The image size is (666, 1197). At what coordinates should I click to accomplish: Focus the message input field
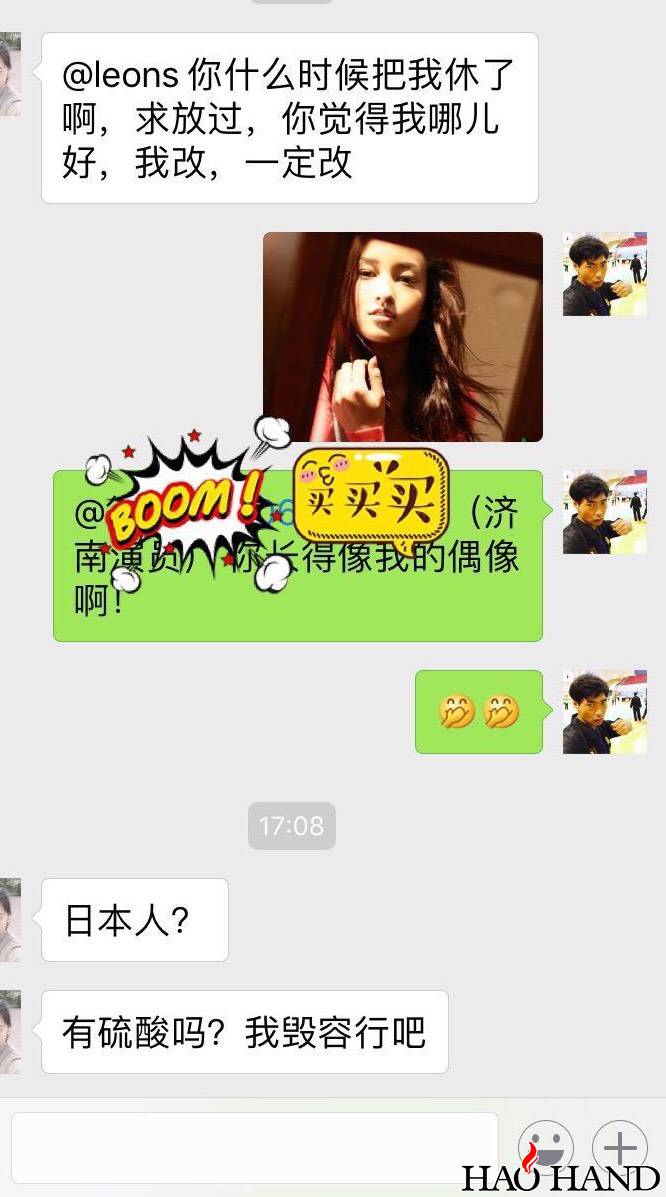click(x=255, y=1147)
